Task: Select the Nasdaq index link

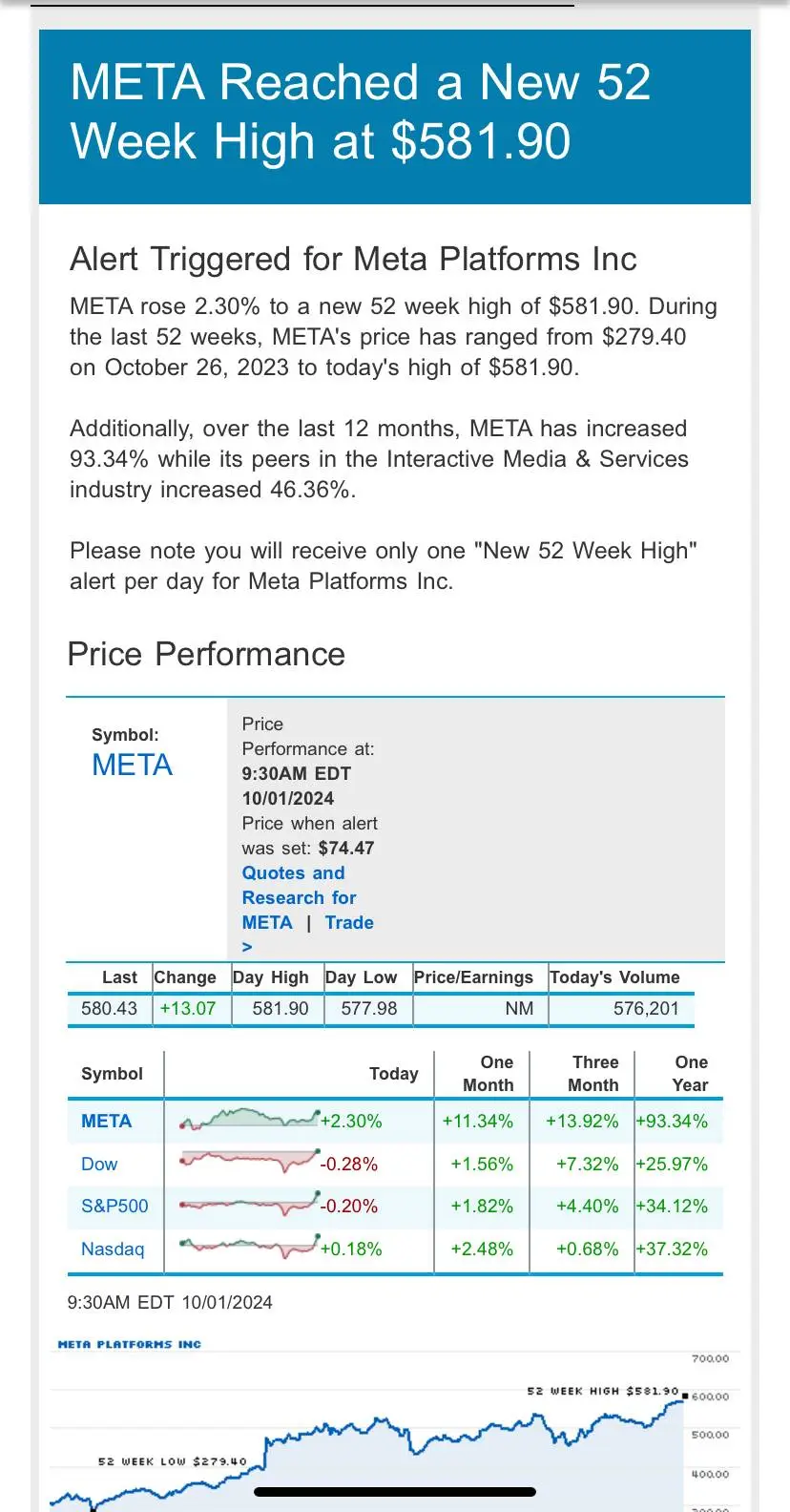Action: pos(113,1249)
